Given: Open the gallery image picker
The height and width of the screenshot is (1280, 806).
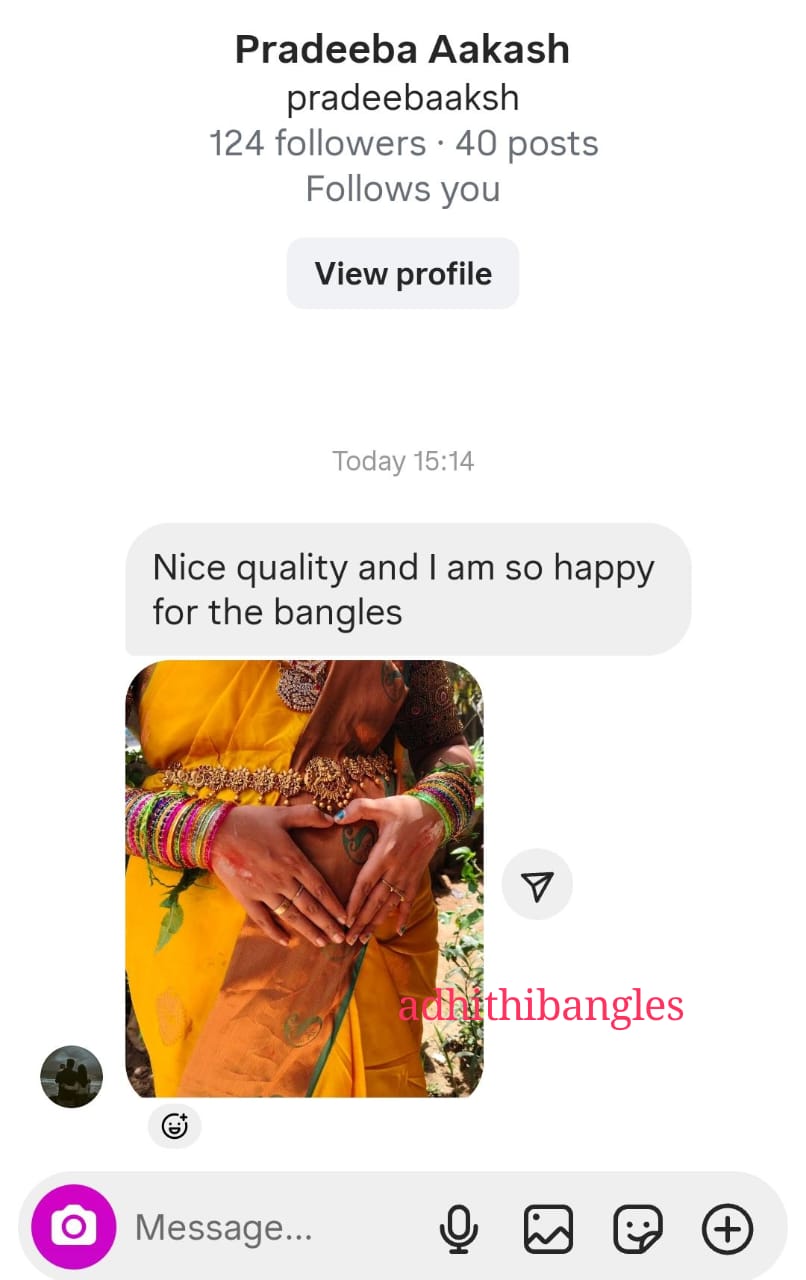Looking at the screenshot, I should (548, 1228).
